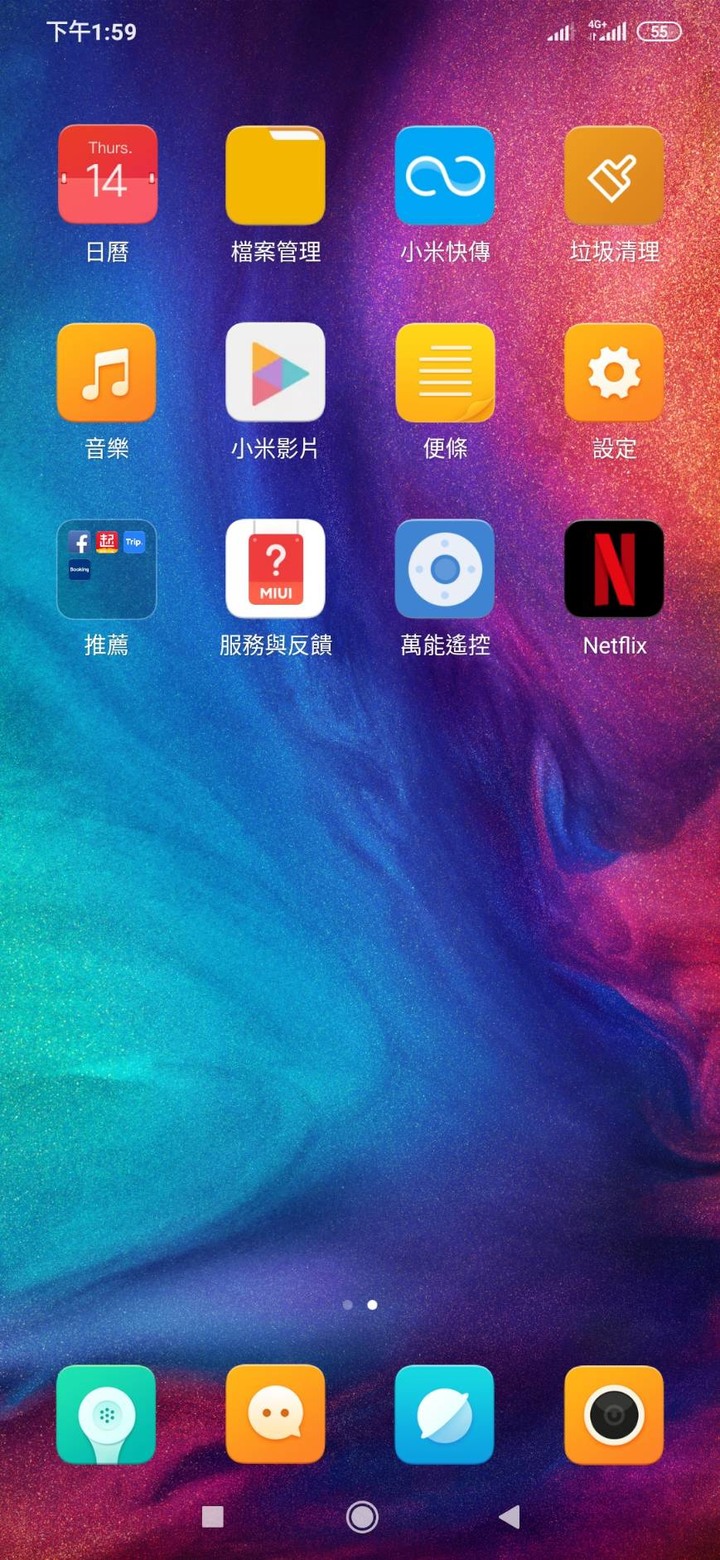Screen dimensions: 720x1560
Task: Open the 小米快傳 app
Action: point(444,174)
